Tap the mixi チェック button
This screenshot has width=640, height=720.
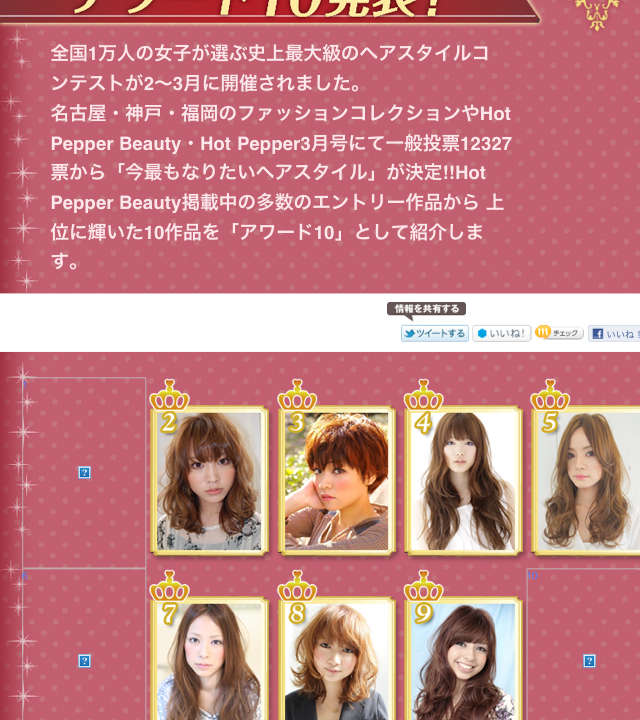(559, 333)
